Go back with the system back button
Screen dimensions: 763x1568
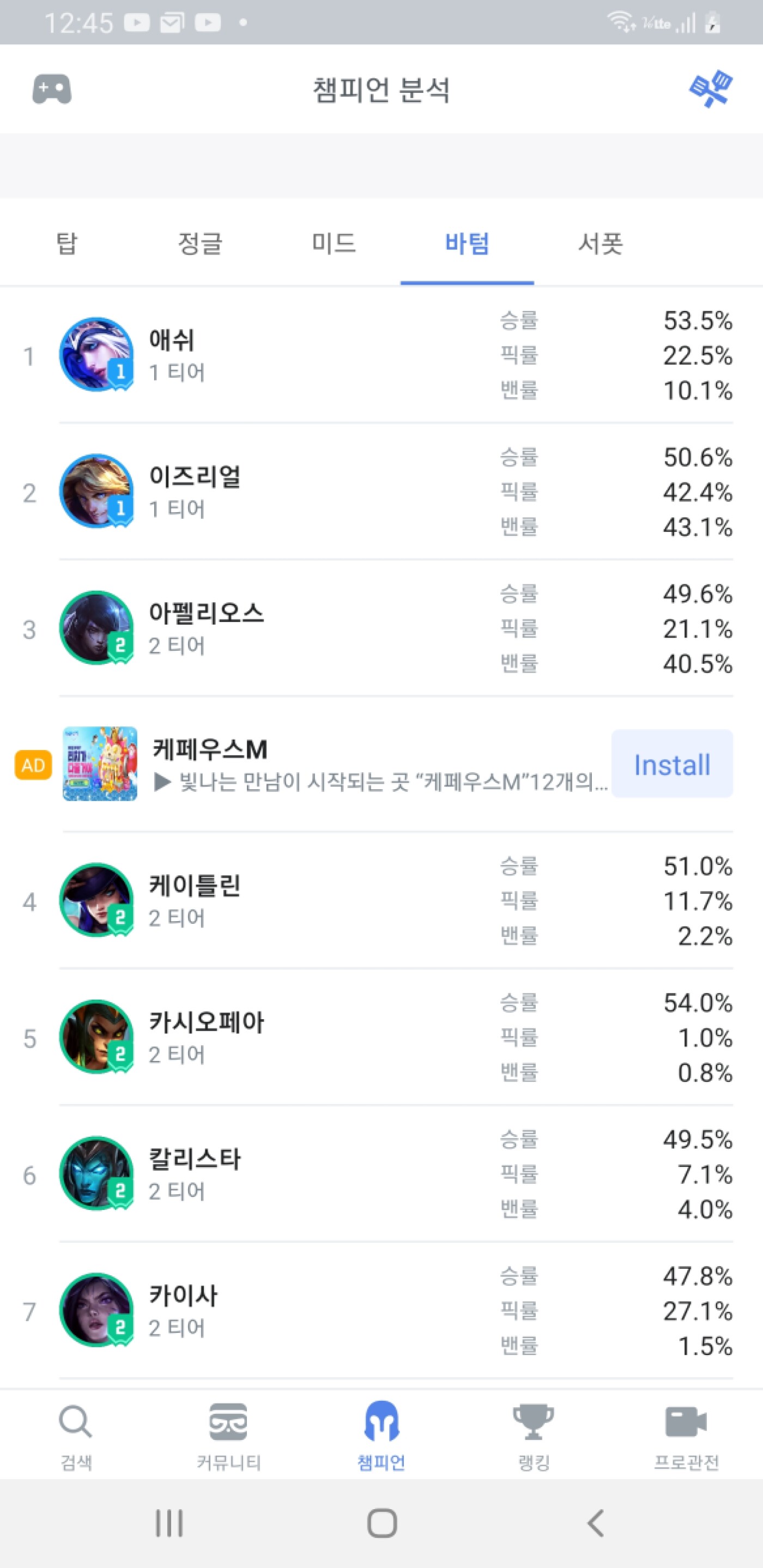click(596, 1523)
